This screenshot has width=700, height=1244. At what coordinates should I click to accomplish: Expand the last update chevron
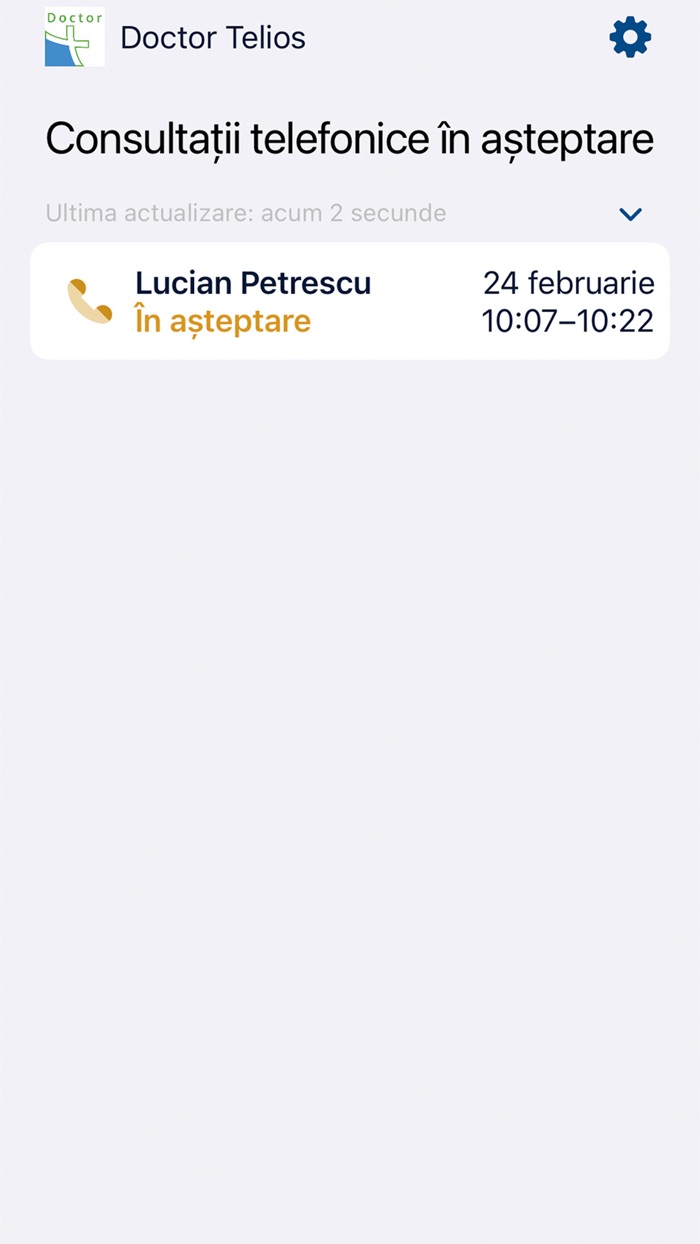point(630,214)
